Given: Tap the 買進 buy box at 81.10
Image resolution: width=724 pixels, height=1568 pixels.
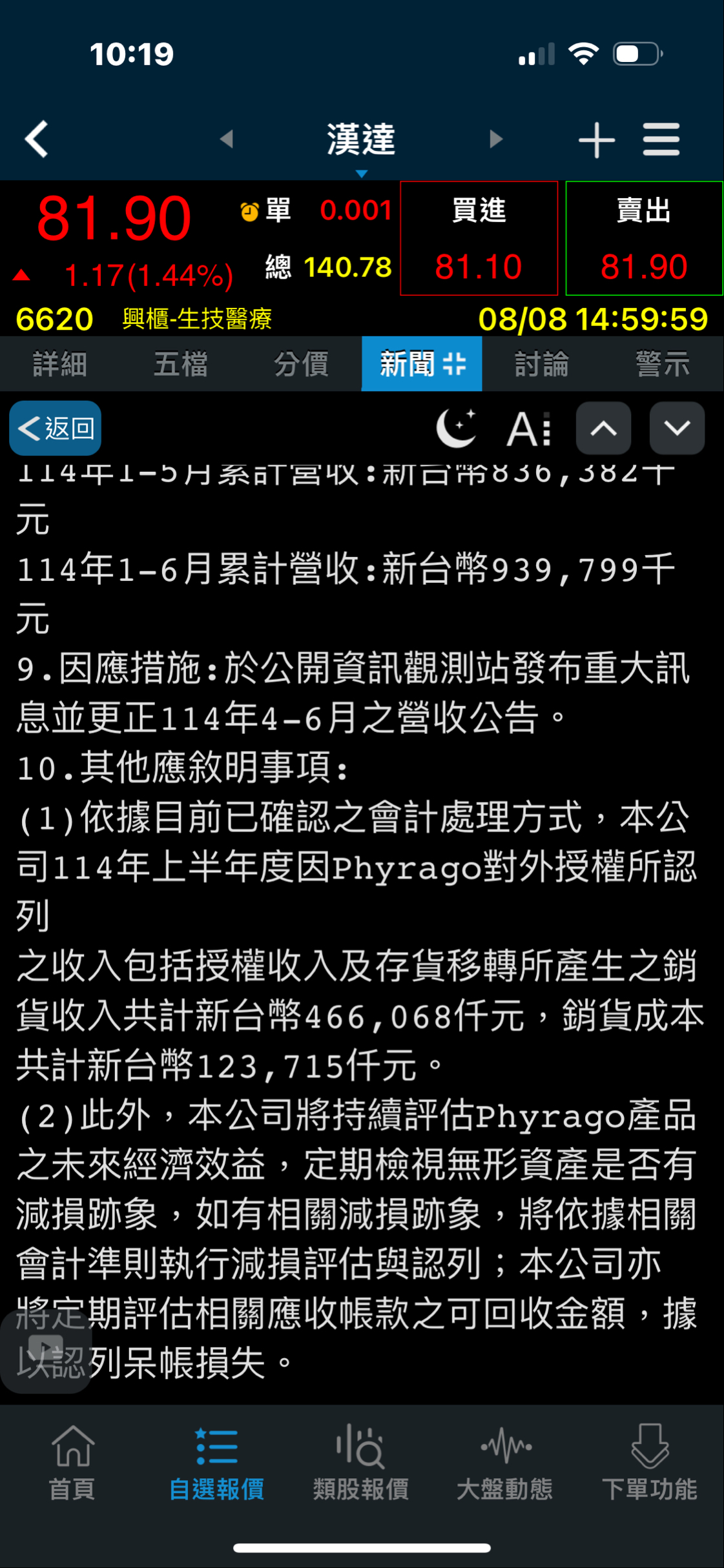Looking at the screenshot, I should [479, 238].
